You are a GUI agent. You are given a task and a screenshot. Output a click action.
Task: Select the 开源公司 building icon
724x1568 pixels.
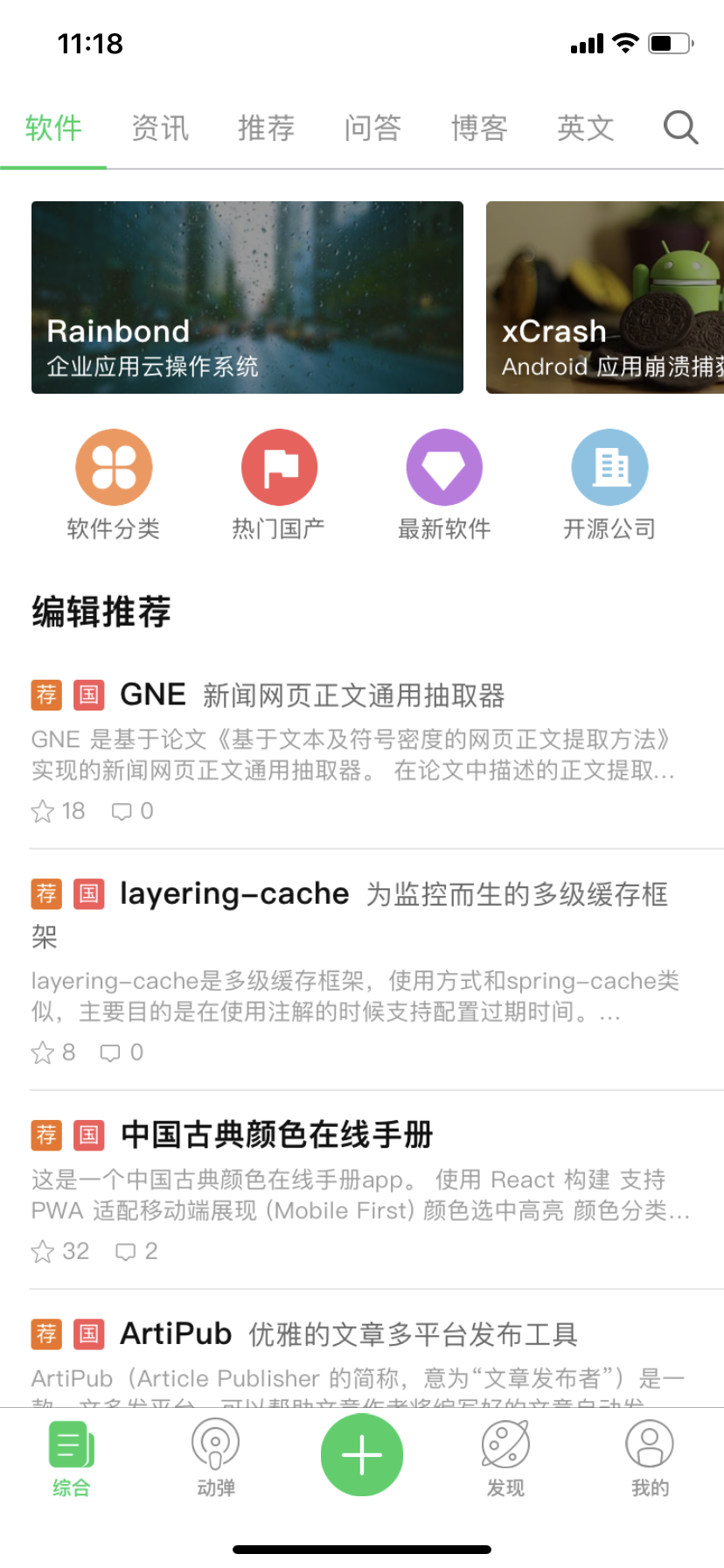click(609, 466)
